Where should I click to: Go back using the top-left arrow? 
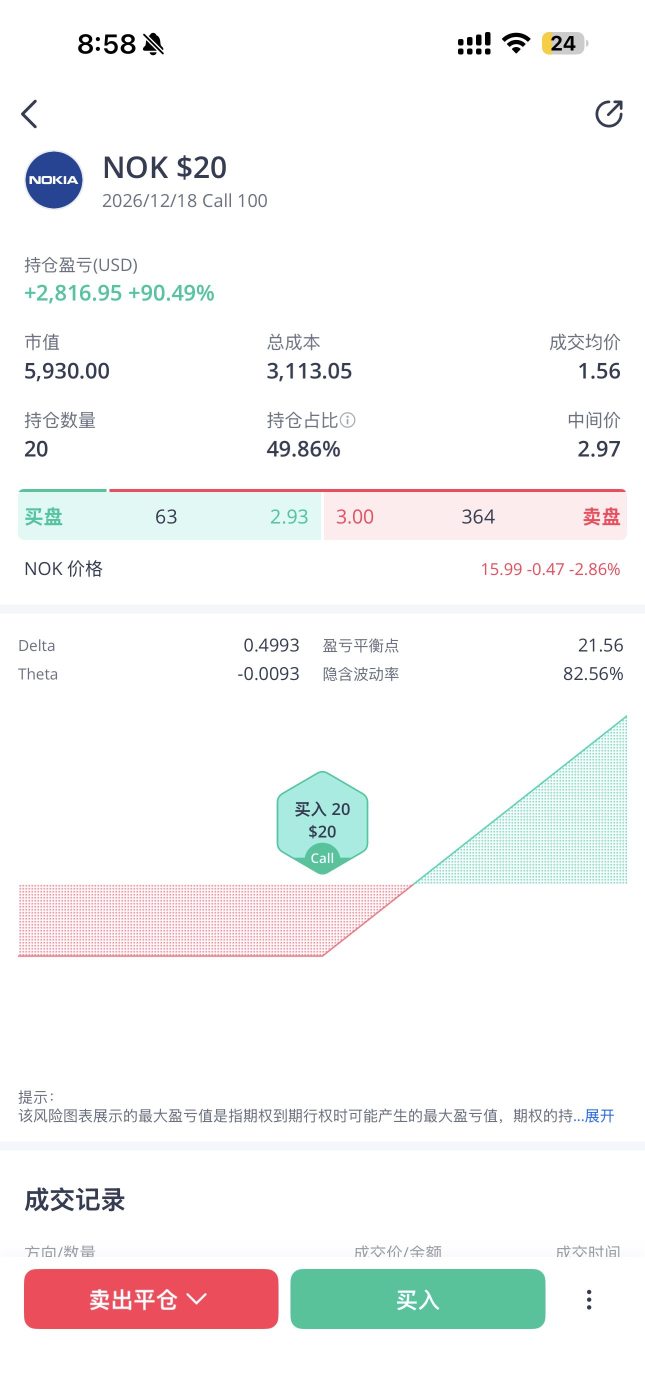point(30,114)
